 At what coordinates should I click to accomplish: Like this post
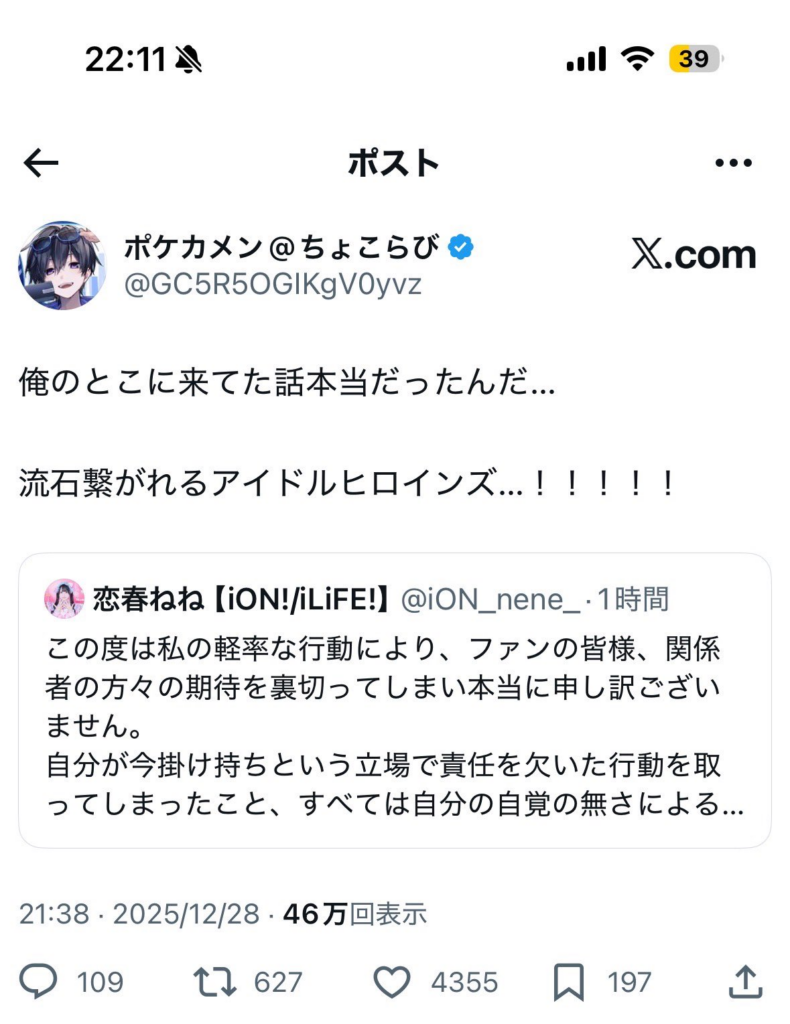coord(393,982)
